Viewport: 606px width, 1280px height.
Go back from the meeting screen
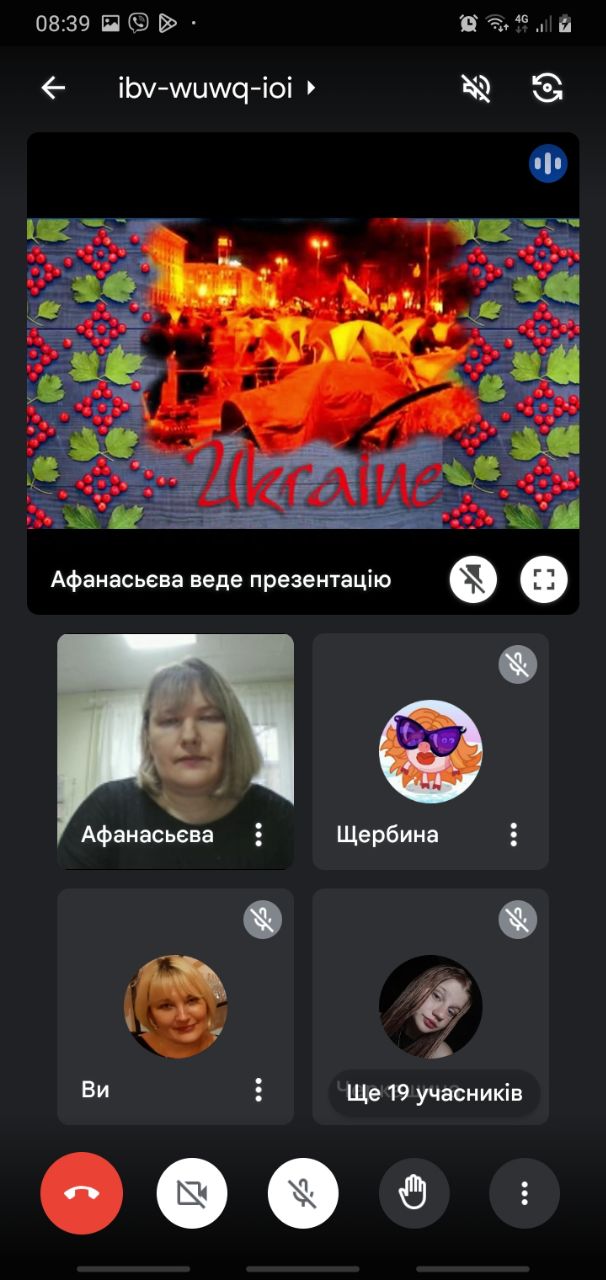point(53,88)
